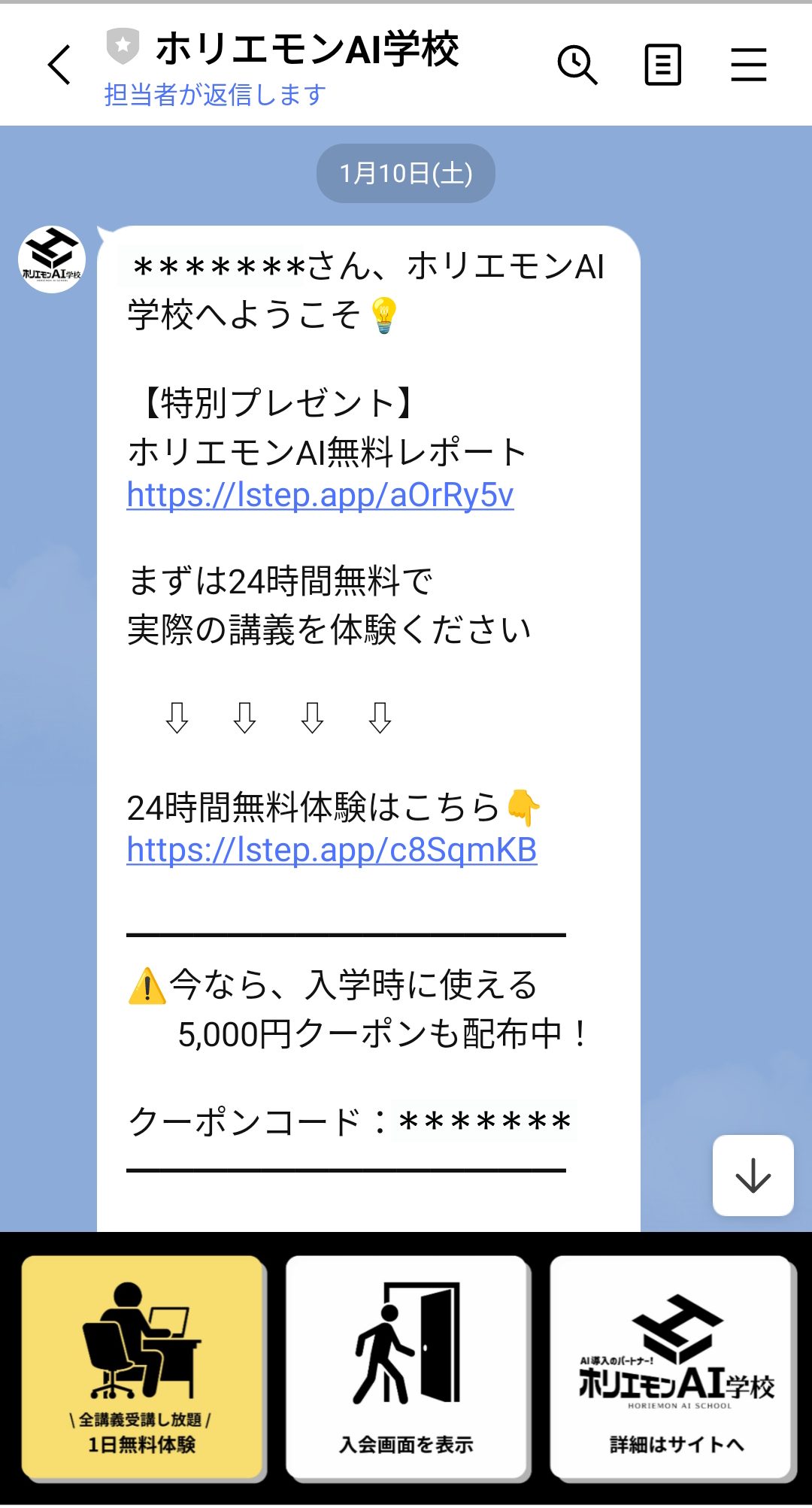Open the chat search icon
812x1508 pixels.
coord(576,64)
